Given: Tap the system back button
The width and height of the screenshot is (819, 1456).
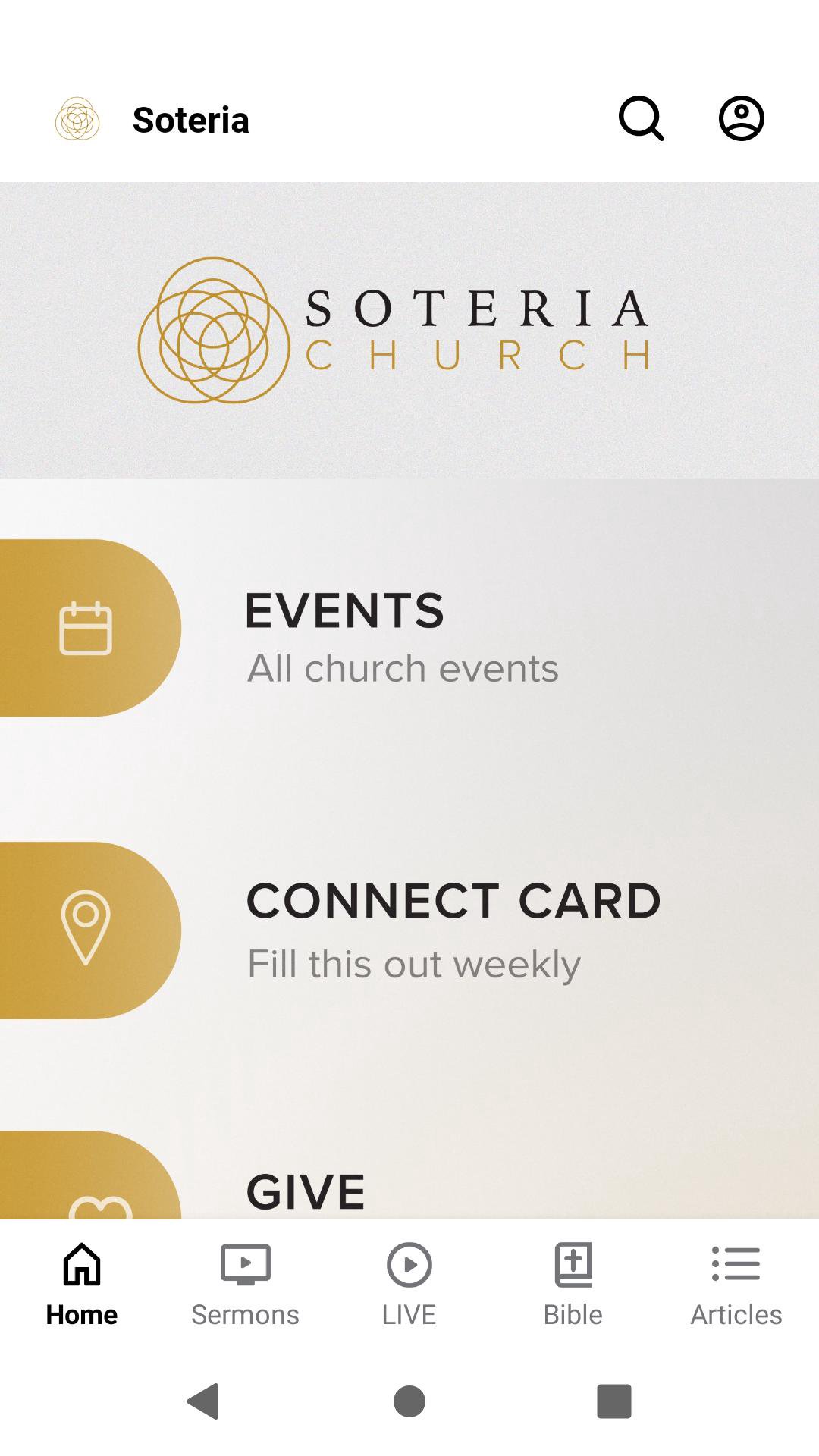Looking at the screenshot, I should [203, 1401].
